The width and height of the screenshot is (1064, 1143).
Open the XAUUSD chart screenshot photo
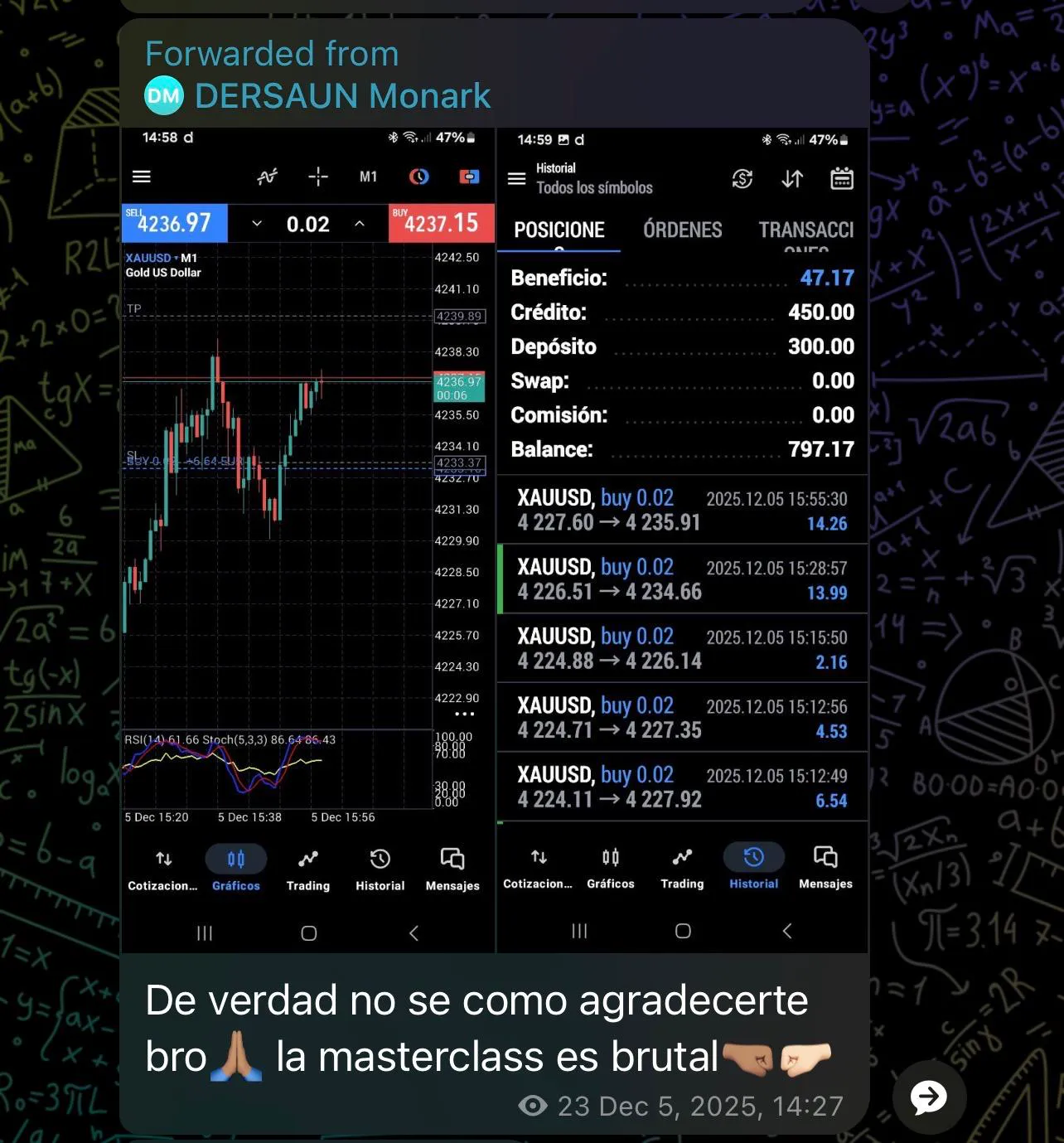pyautogui.click(x=307, y=539)
